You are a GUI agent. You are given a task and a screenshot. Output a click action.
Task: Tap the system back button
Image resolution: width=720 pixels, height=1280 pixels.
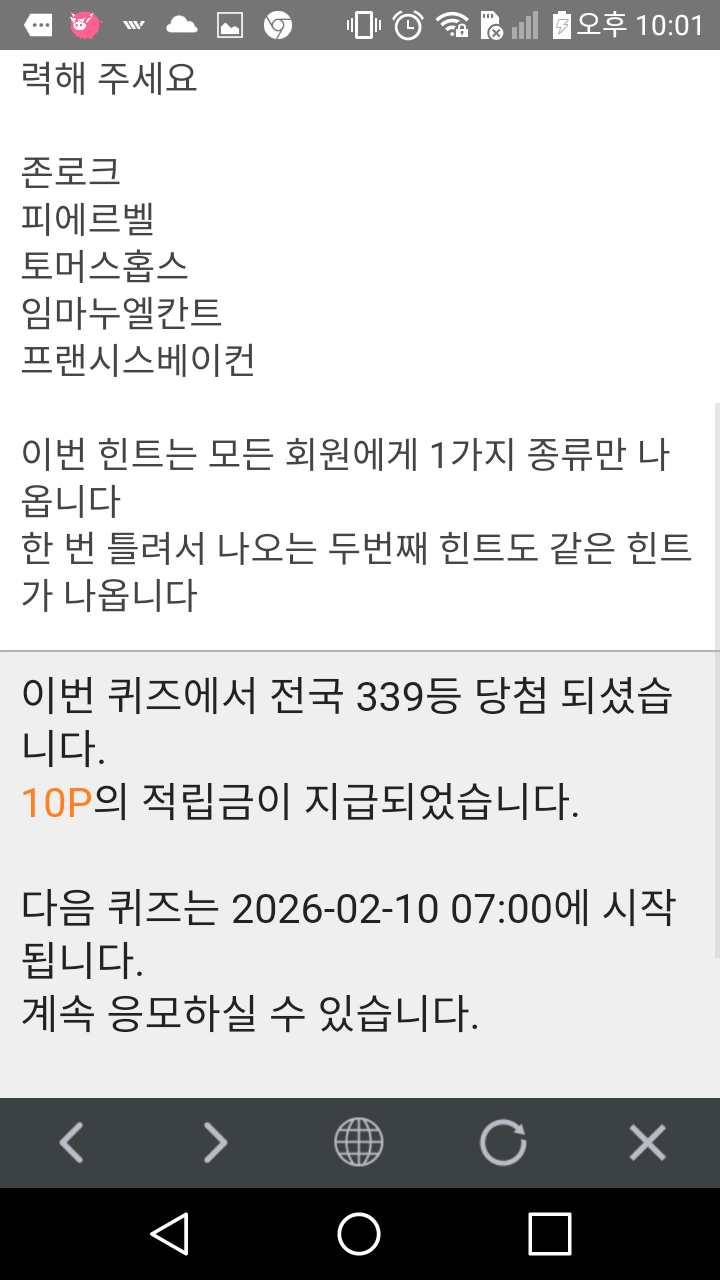click(x=170, y=1233)
